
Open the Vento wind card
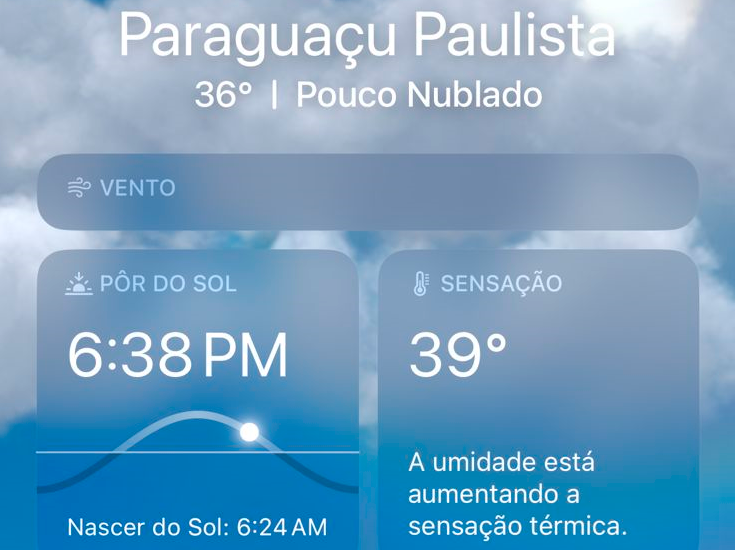click(367, 191)
